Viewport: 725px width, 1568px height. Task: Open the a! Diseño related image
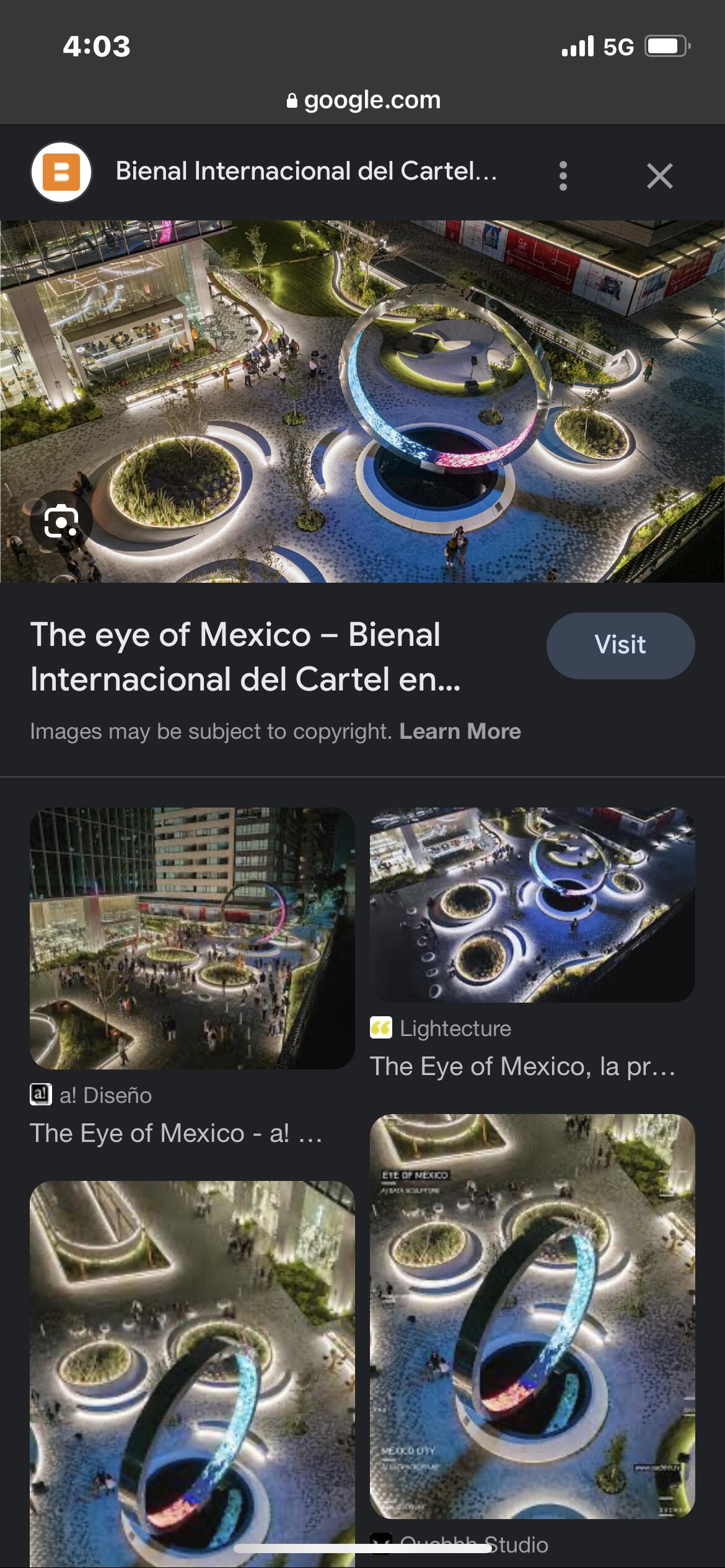(192, 938)
